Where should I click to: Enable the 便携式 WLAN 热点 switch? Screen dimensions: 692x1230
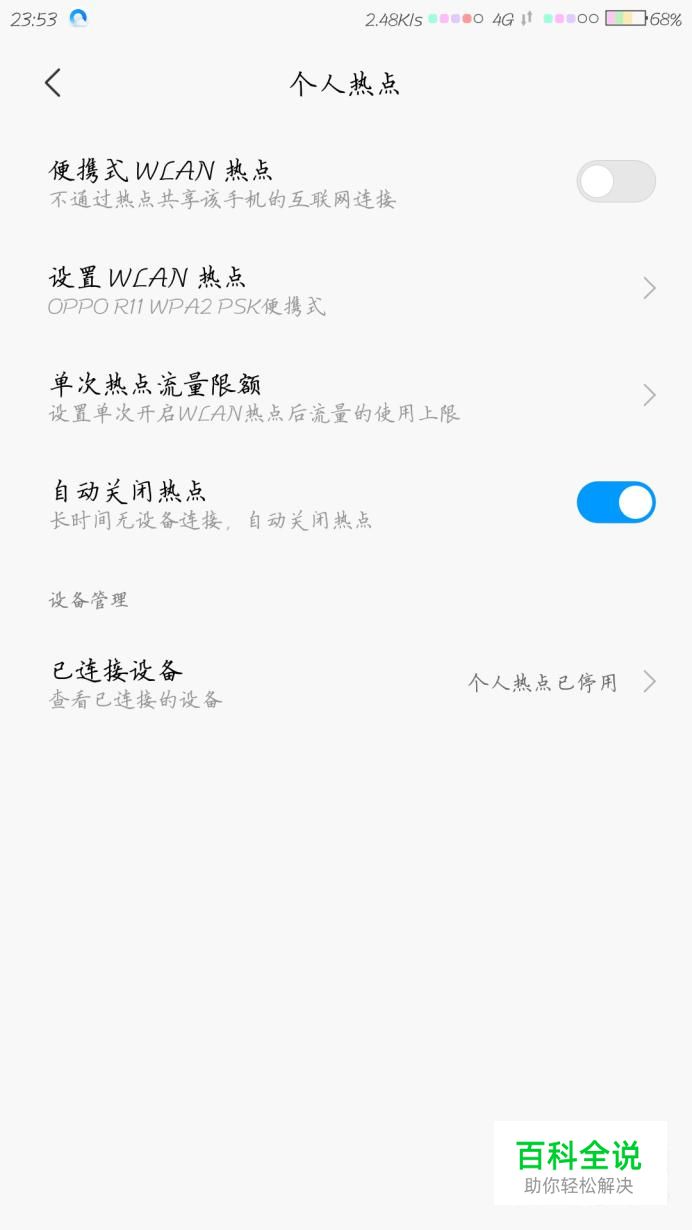pyautogui.click(x=616, y=181)
